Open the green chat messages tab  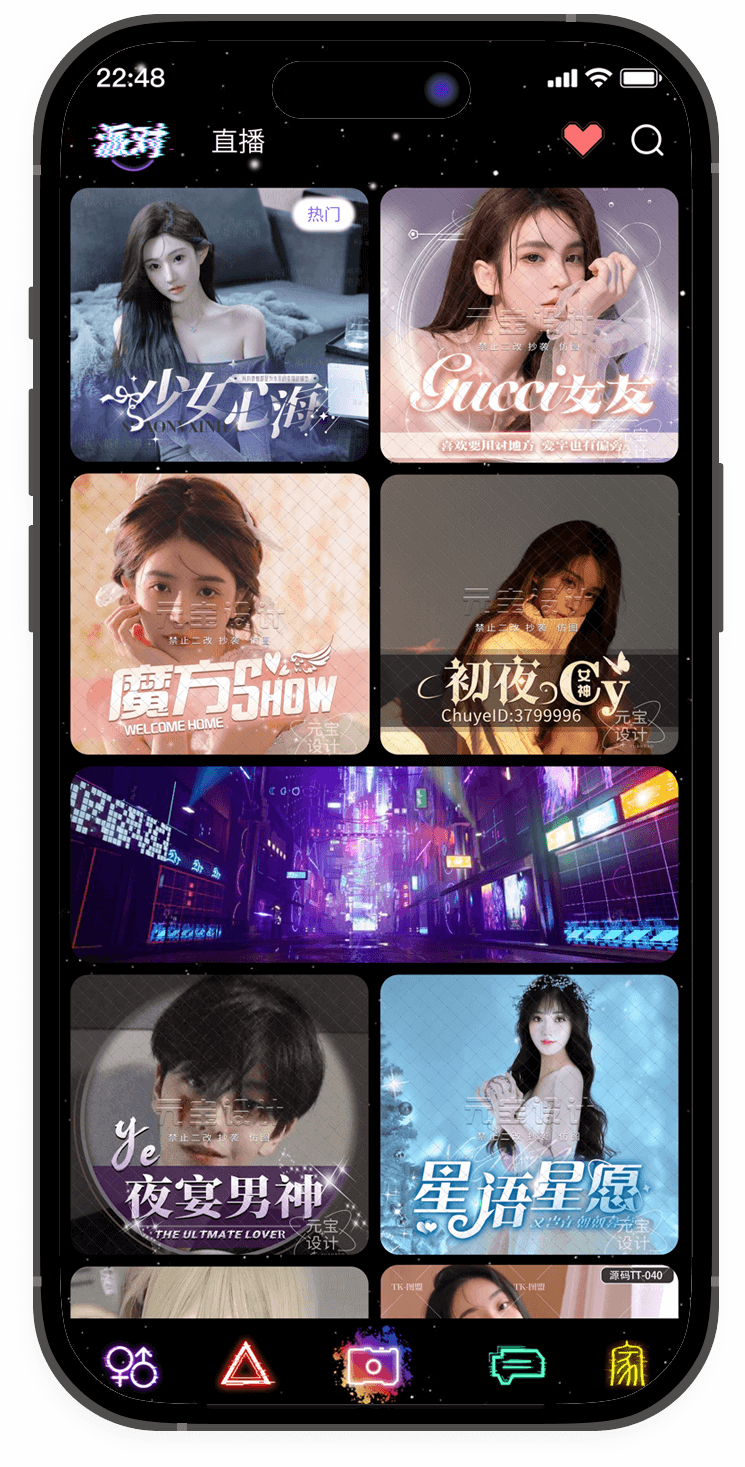[517, 1364]
